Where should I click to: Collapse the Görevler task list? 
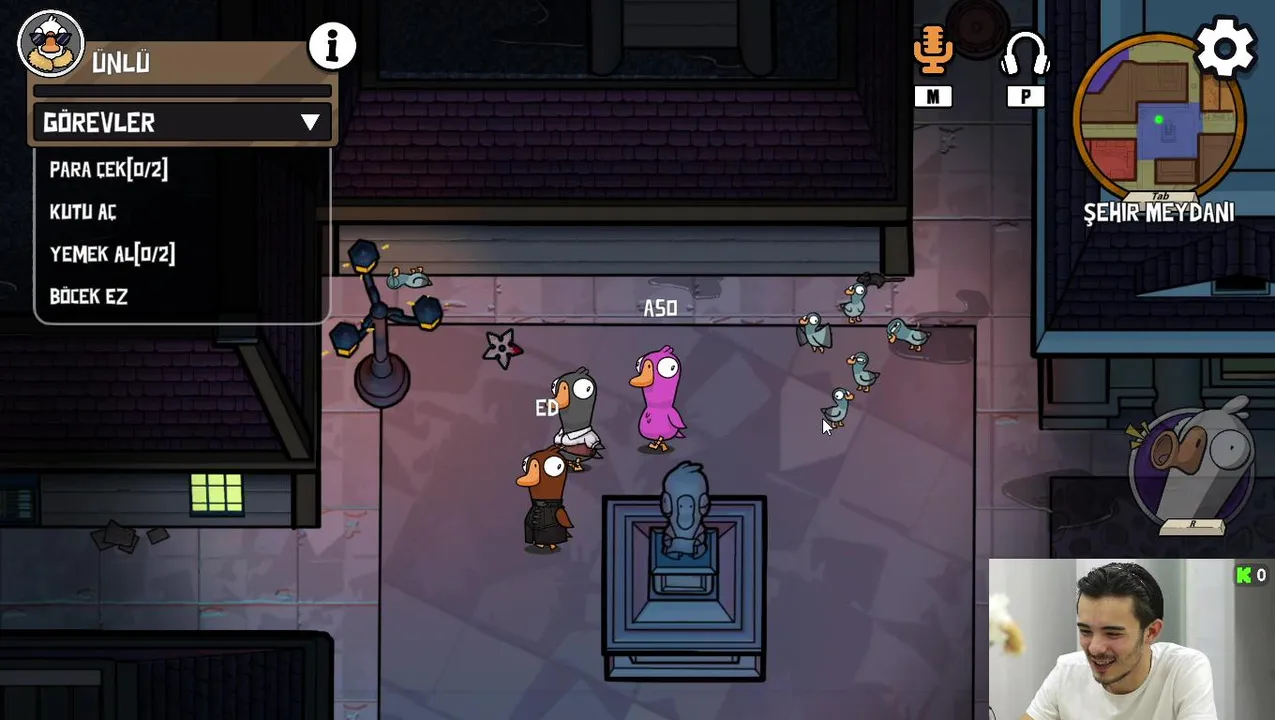coord(310,123)
